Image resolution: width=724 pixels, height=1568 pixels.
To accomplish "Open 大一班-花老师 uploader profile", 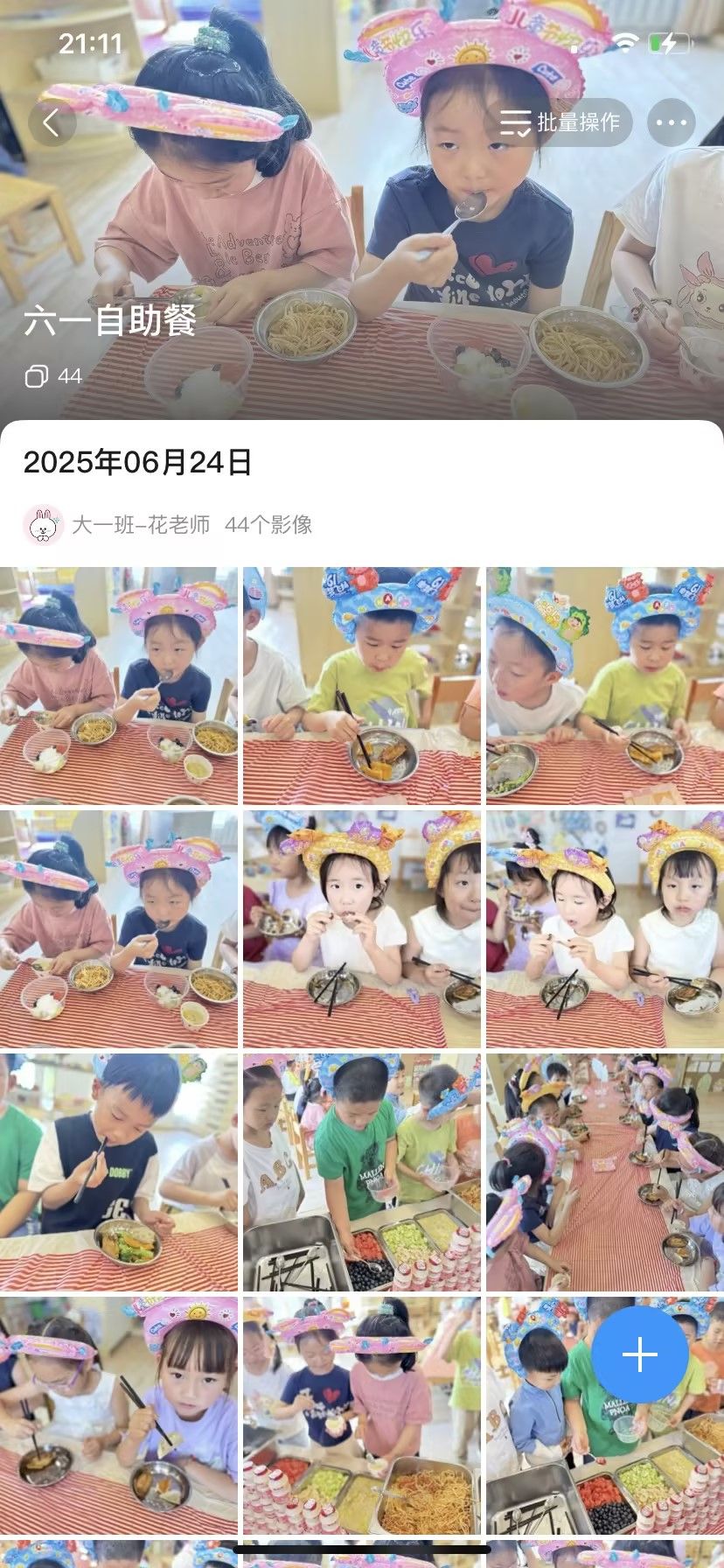I will click(x=140, y=525).
